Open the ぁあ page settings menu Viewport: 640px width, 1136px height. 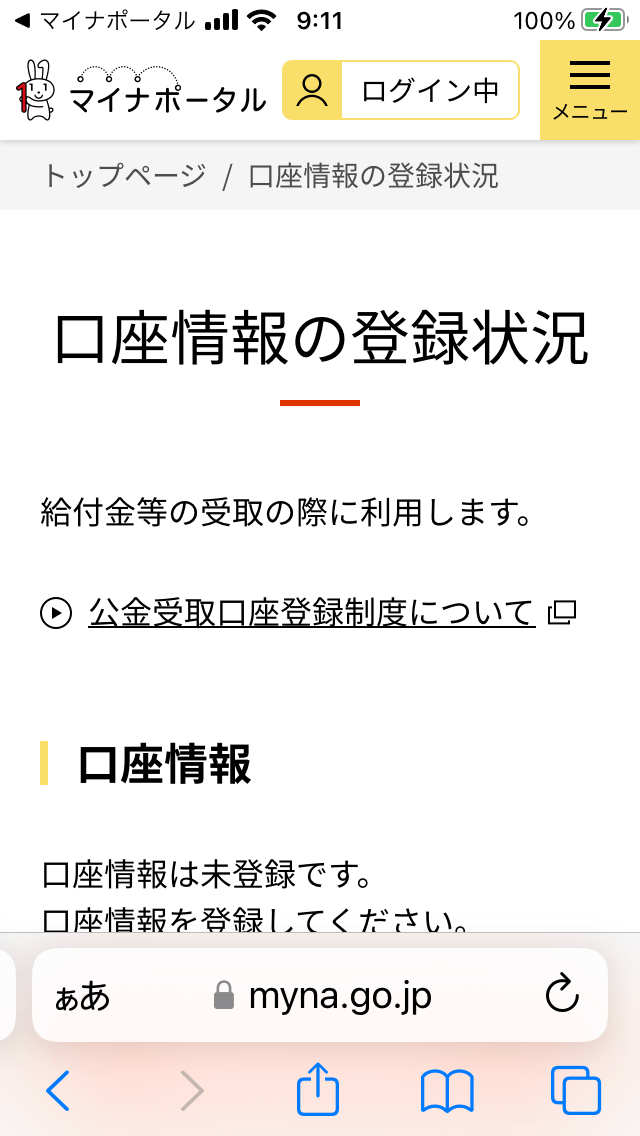coord(82,997)
